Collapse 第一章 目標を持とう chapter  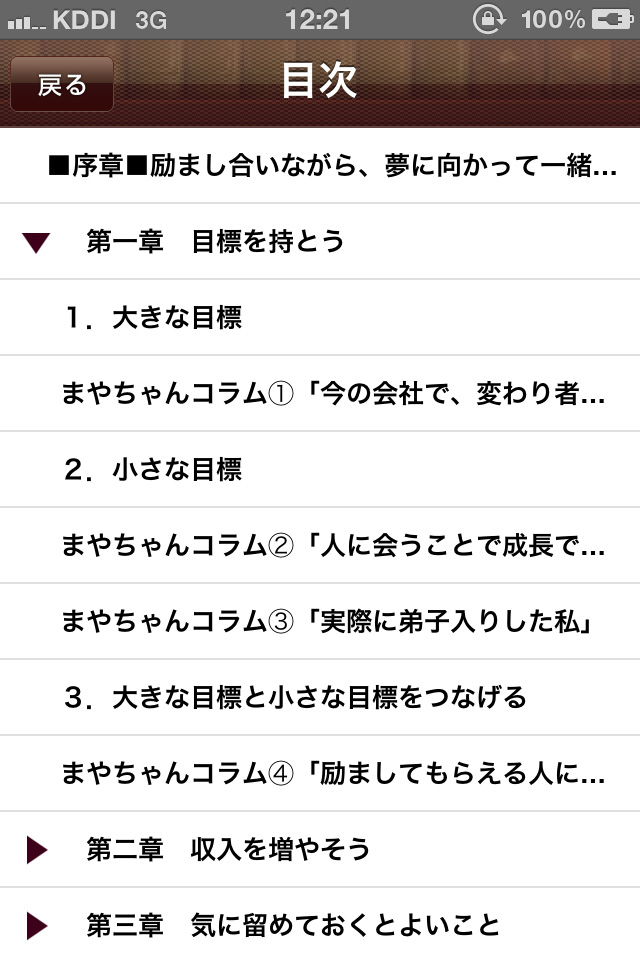click(x=36, y=242)
